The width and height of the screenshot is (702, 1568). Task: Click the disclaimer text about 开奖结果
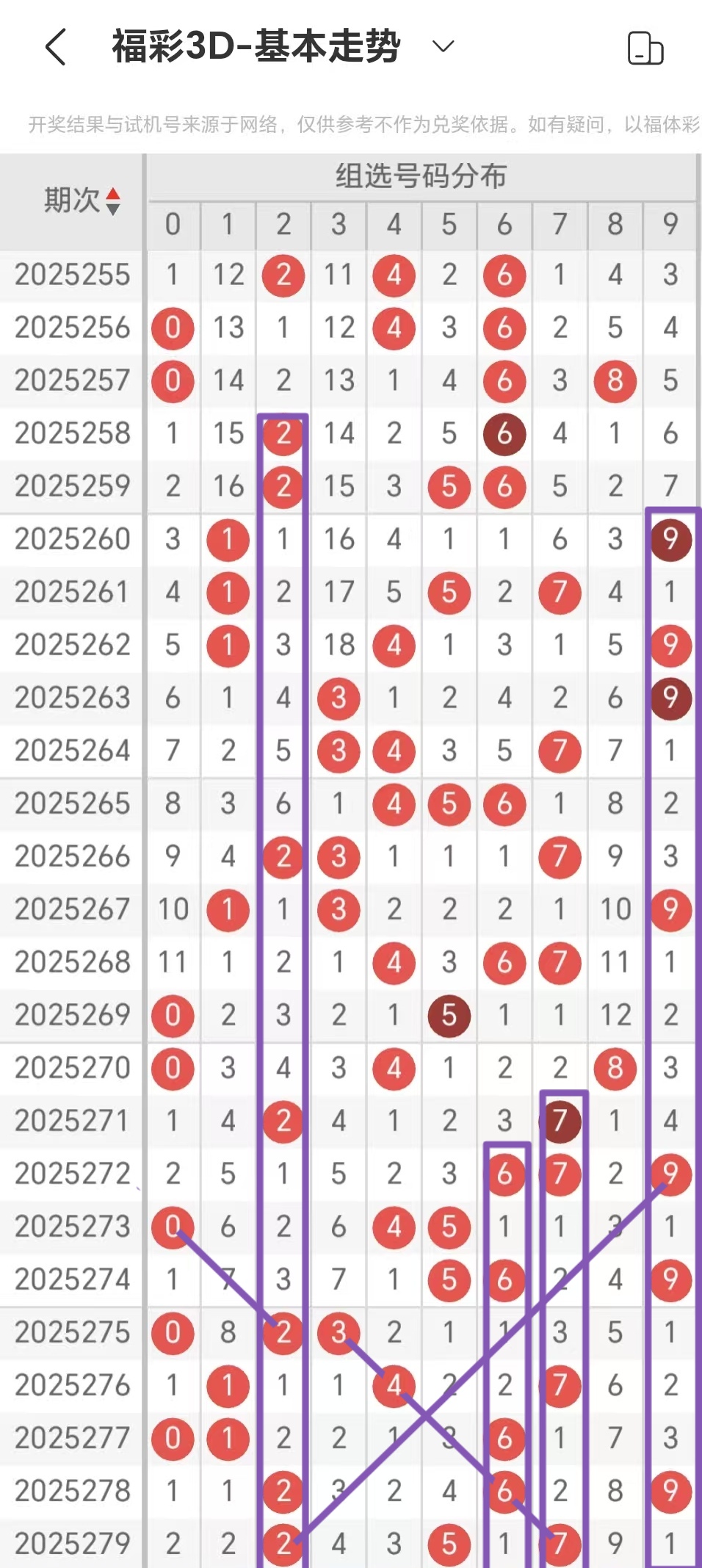351,123
